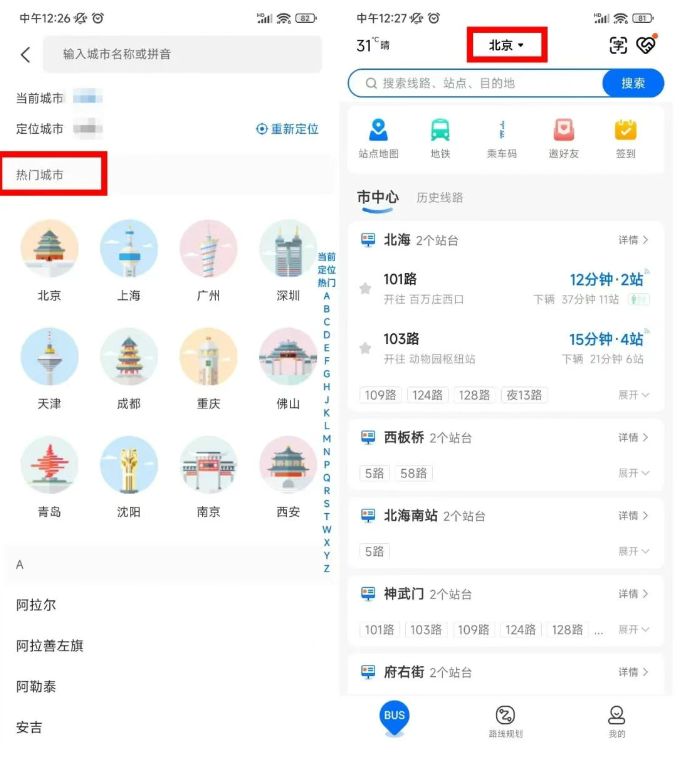676x757 pixels.
Task: Pick 成都 as the city
Action: [x=128, y=368]
